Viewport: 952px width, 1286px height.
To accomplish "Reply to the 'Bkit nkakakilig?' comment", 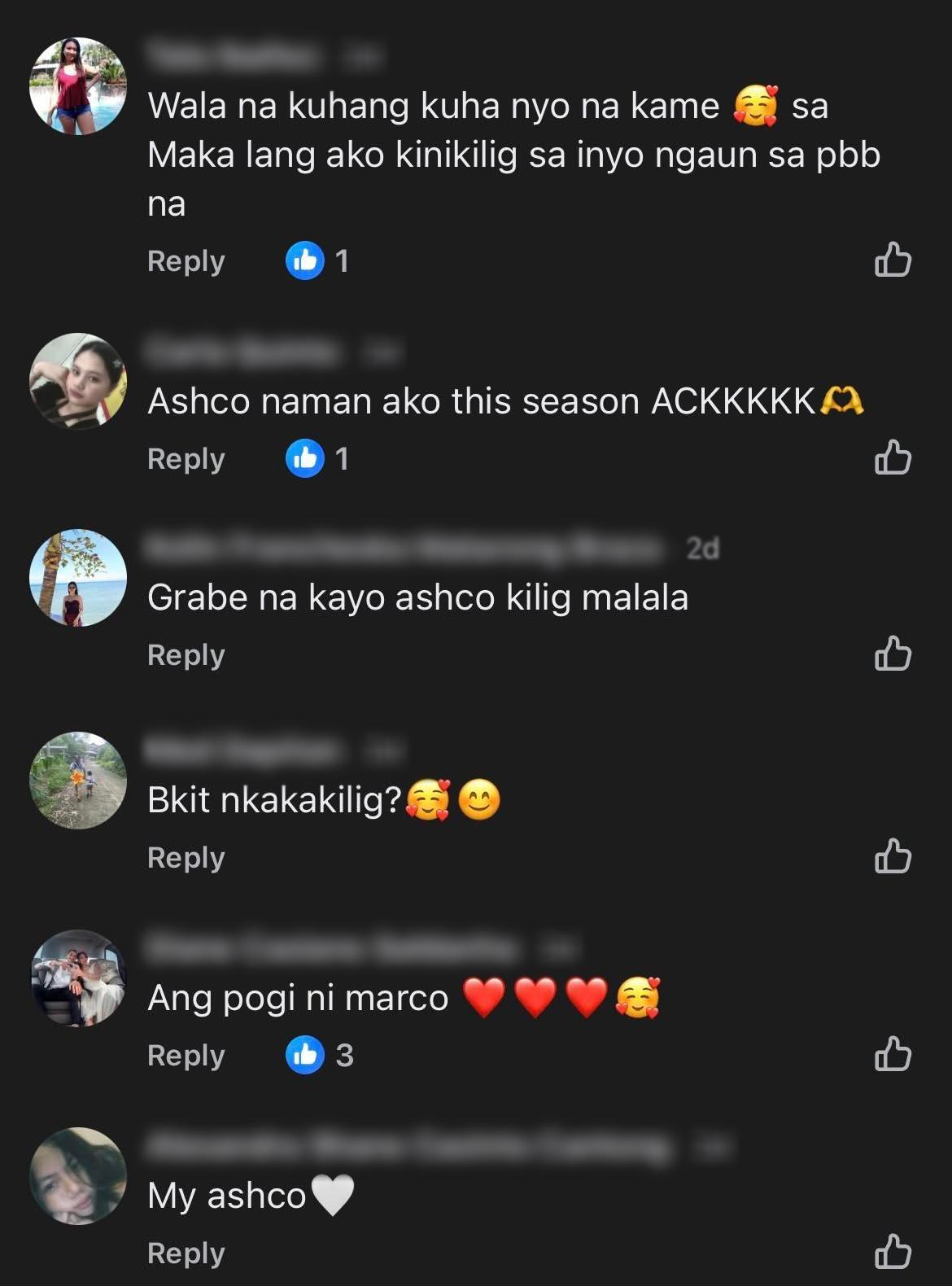I will [186, 858].
